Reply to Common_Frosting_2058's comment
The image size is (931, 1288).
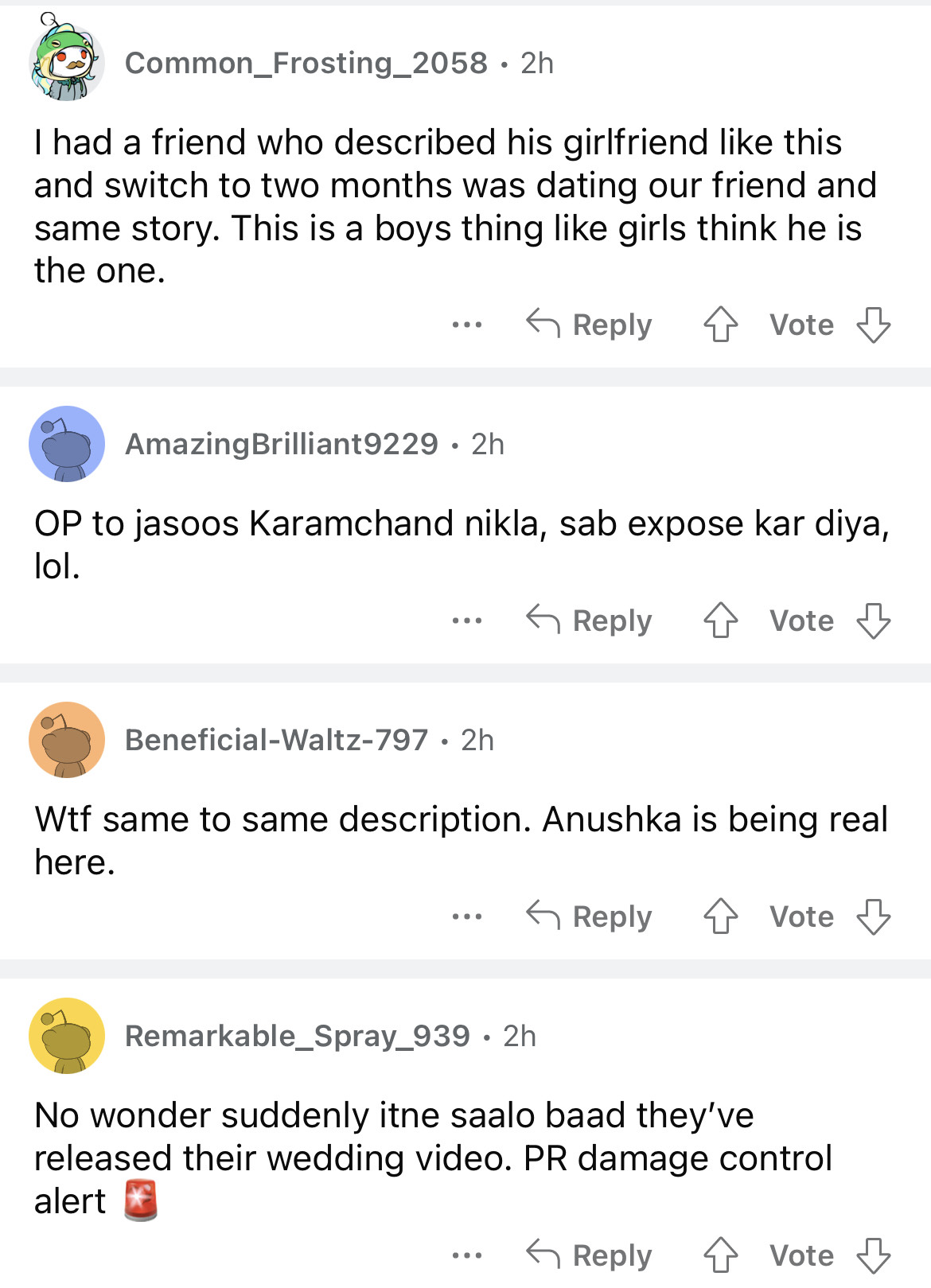click(x=590, y=325)
